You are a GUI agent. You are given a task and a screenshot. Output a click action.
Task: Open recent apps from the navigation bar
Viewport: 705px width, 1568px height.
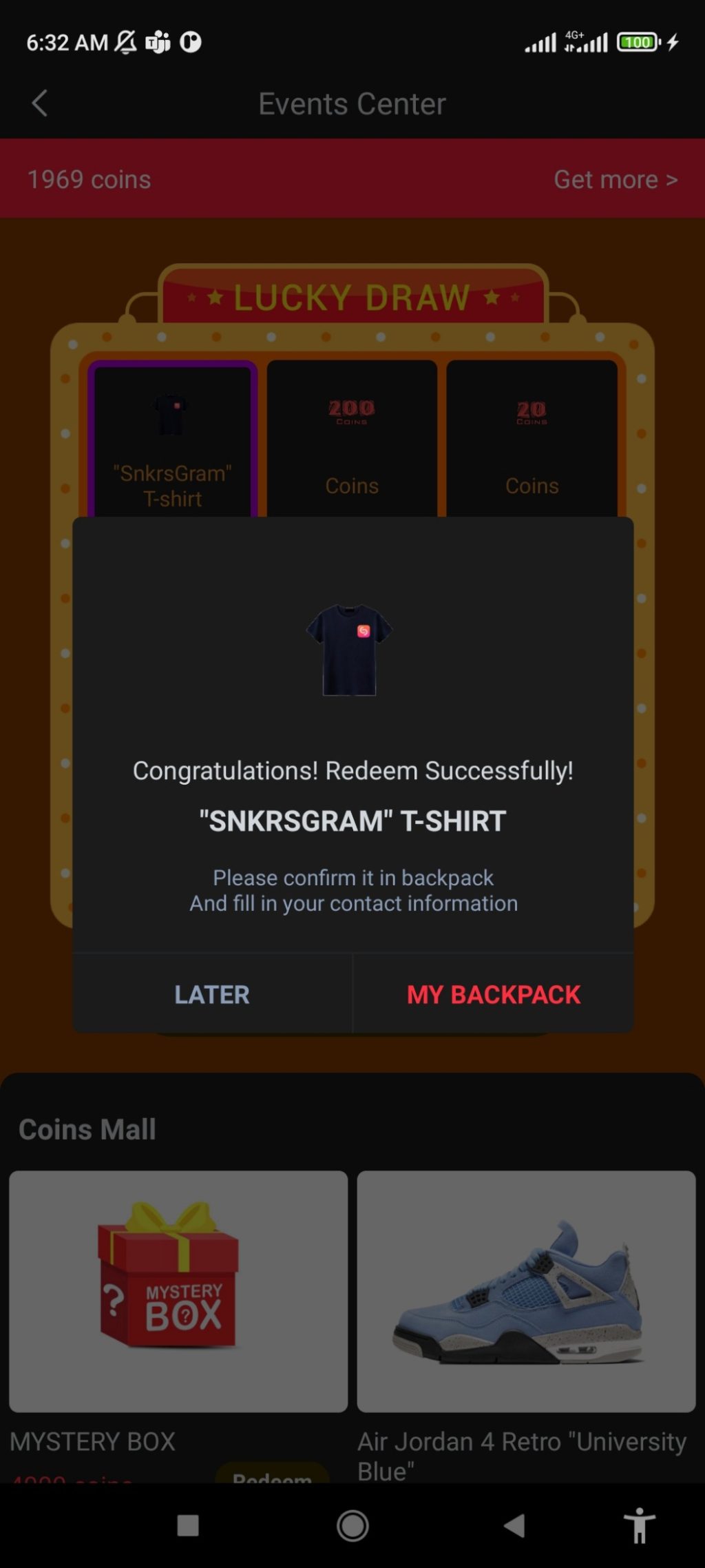188,1525
